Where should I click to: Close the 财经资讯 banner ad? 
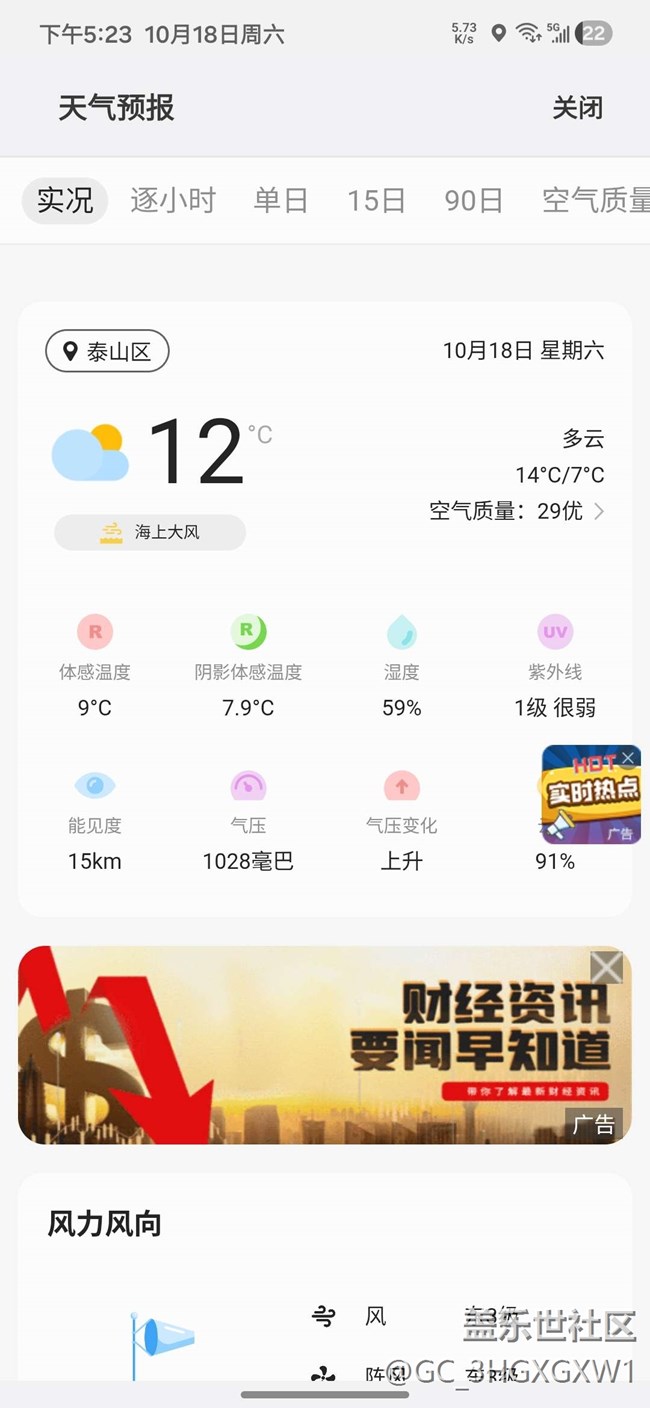[x=606, y=967]
